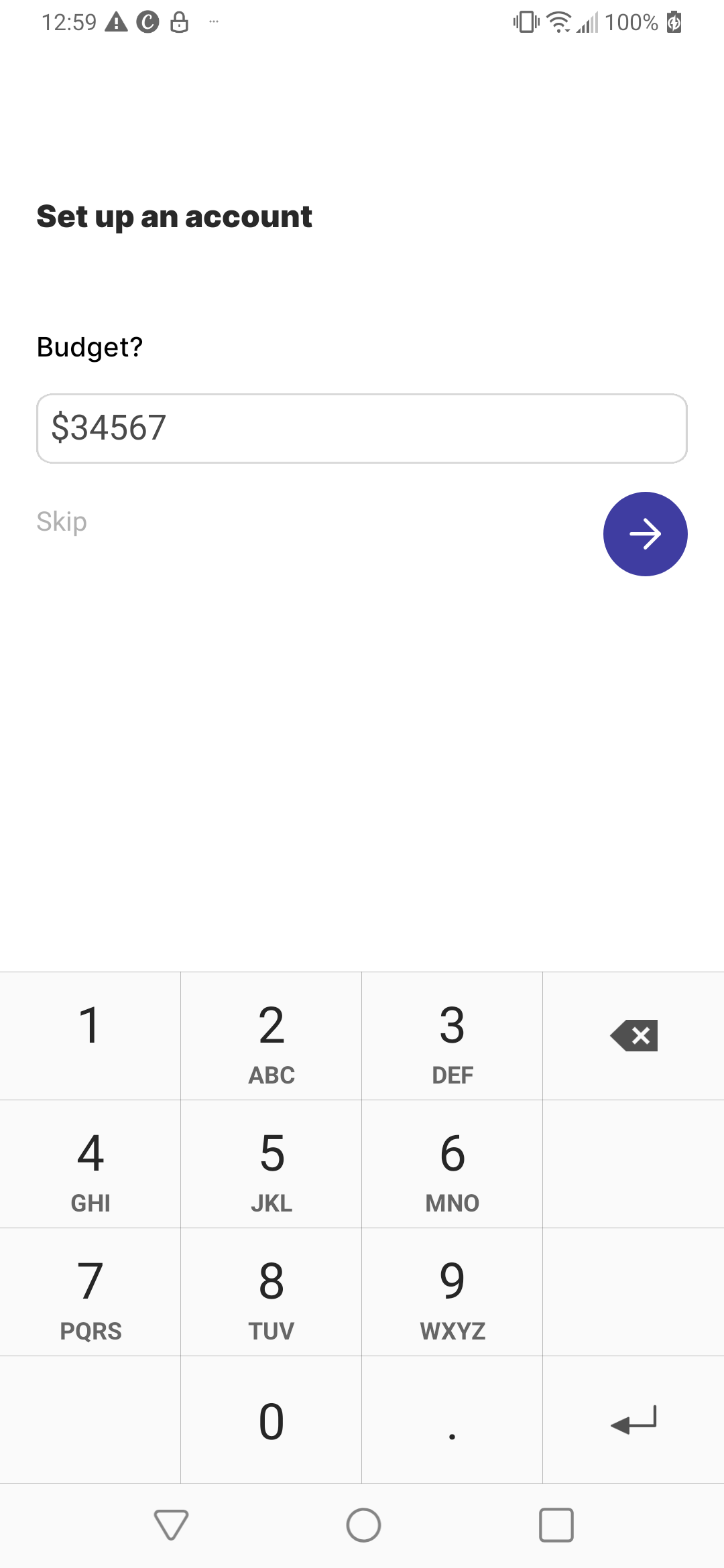Skip the budget setup step
Viewport: 724px width, 1568px height.
point(62,521)
